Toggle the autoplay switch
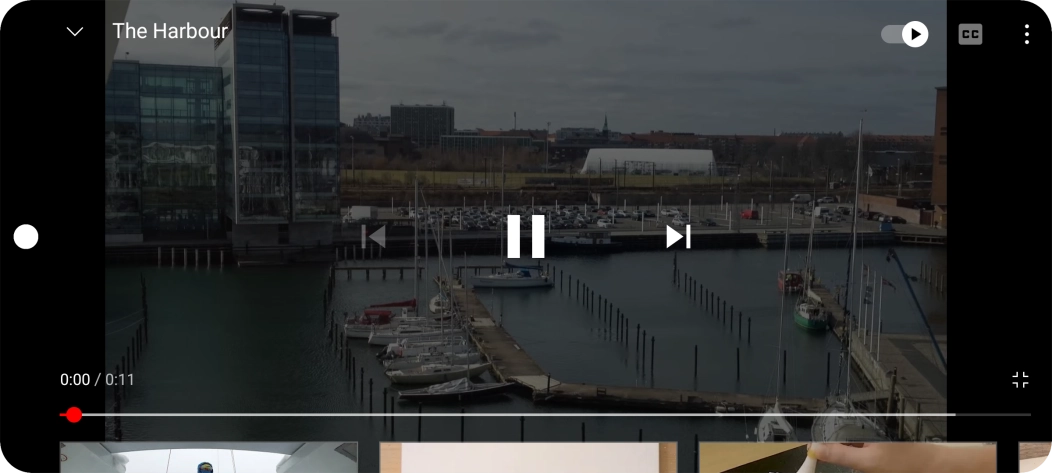1052x473 pixels. coord(905,34)
